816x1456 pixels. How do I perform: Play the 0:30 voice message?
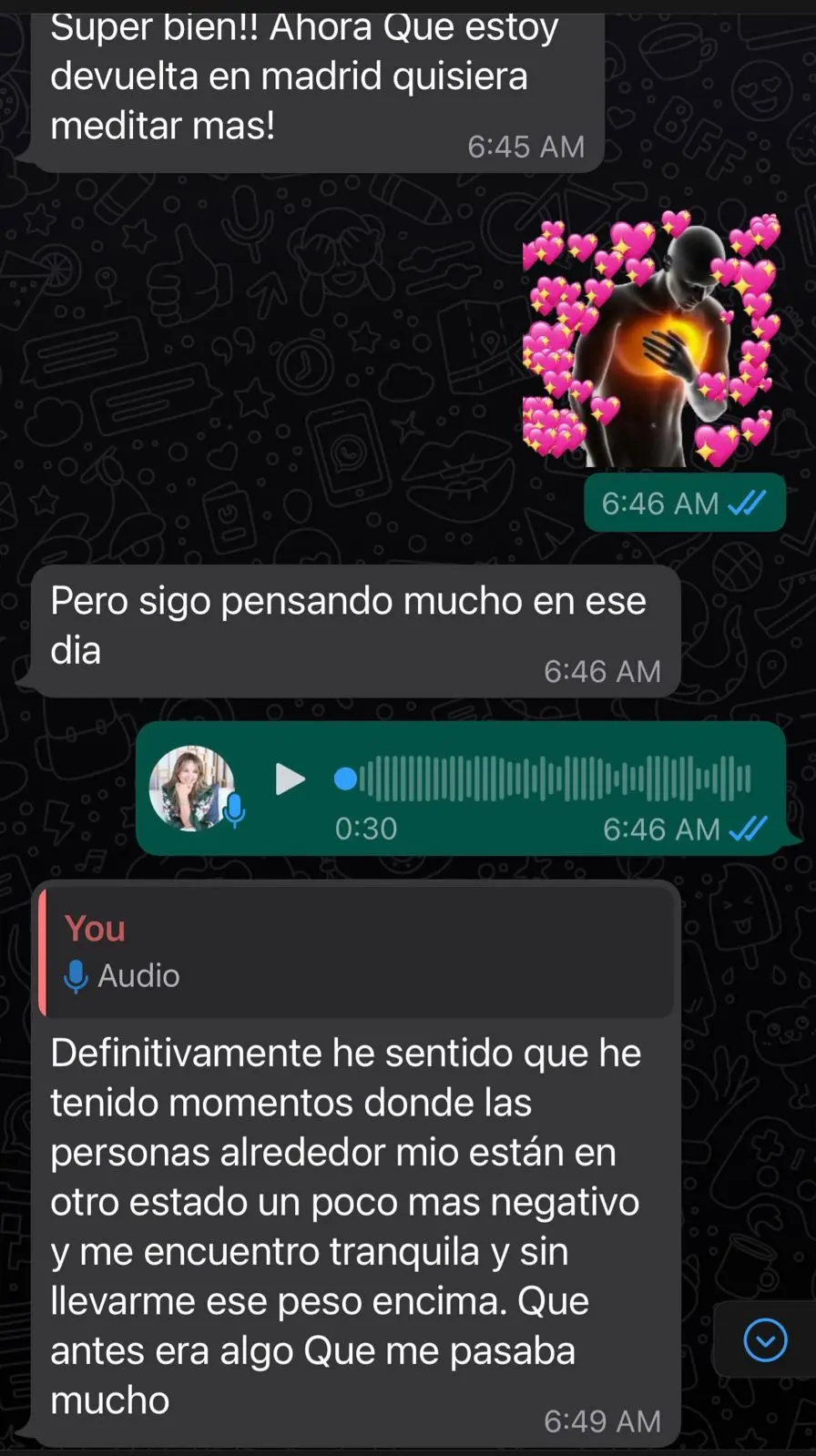click(290, 779)
